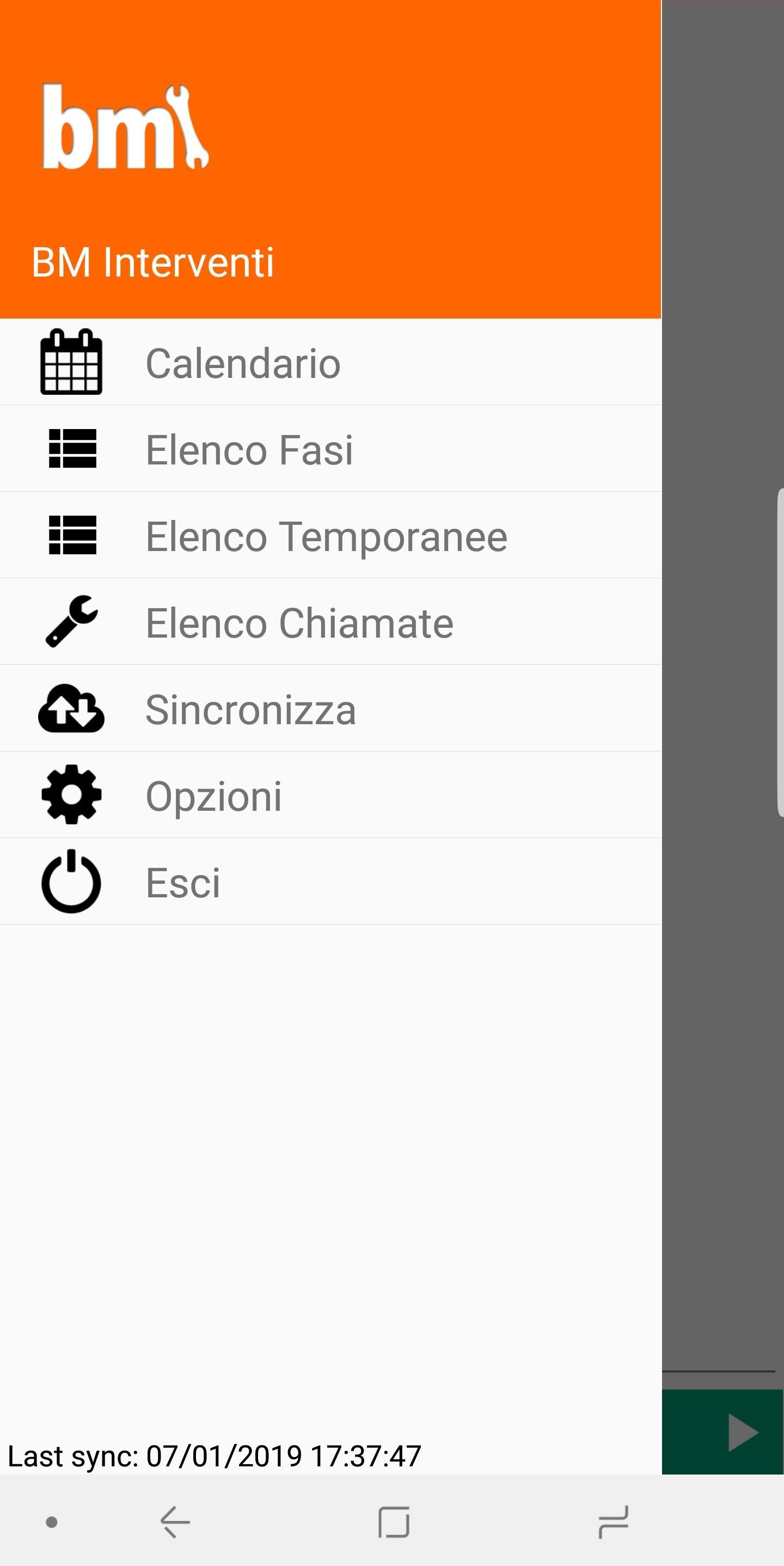Tap the green play arrow button
Screen dimensions: 784x1566
743,1432
